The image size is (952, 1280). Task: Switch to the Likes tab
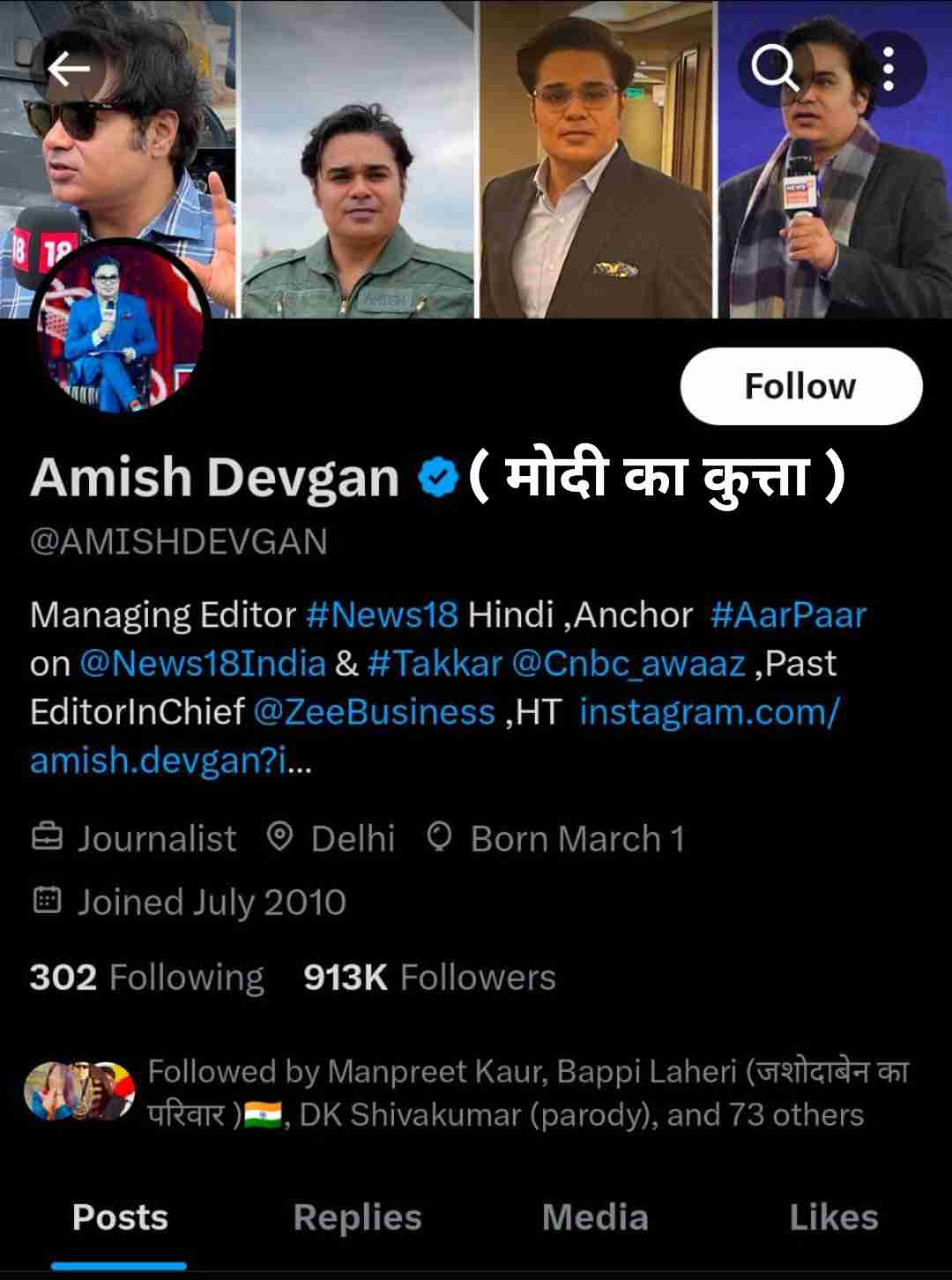click(x=833, y=1217)
